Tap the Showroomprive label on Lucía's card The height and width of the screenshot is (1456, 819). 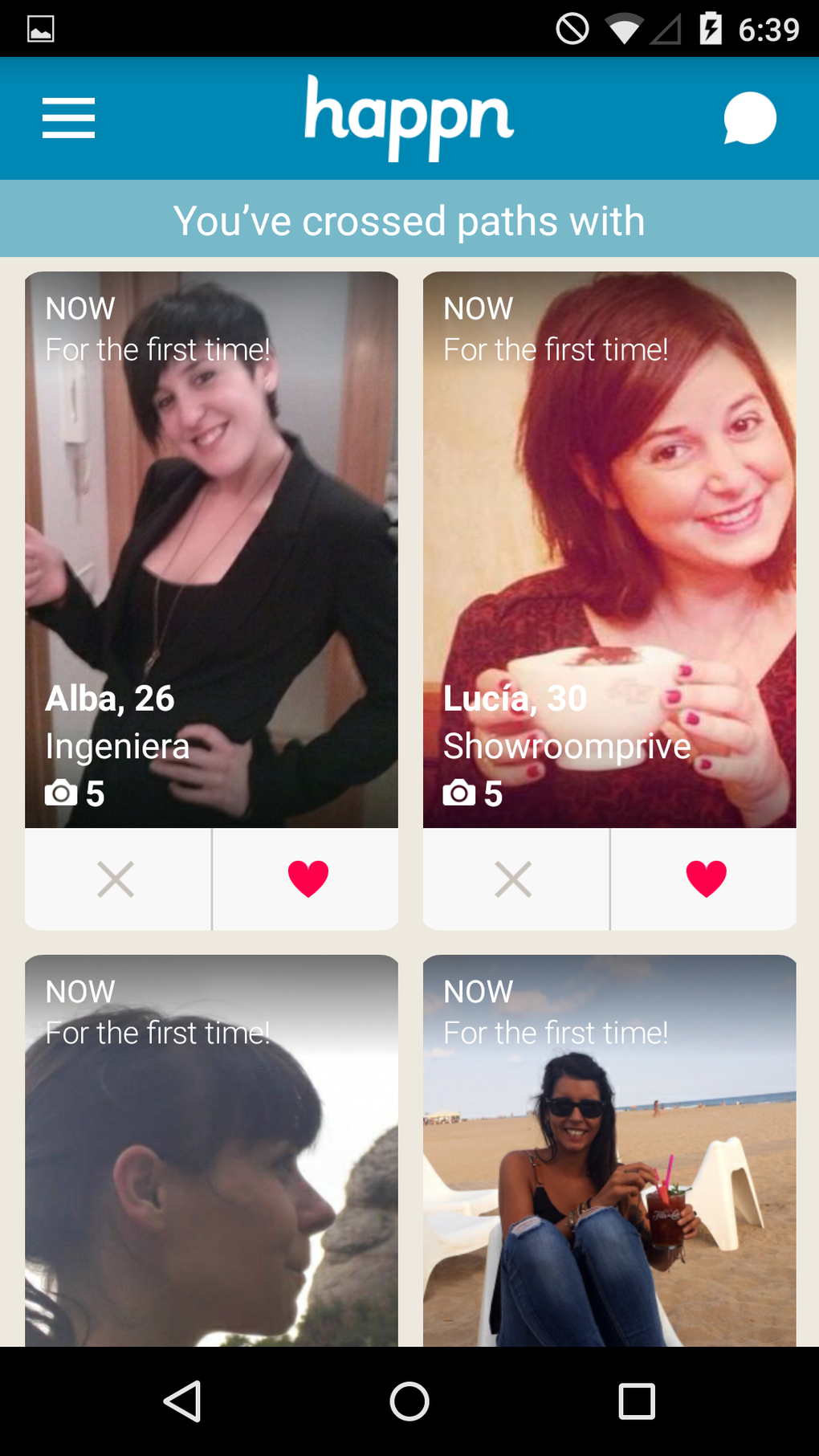567,746
